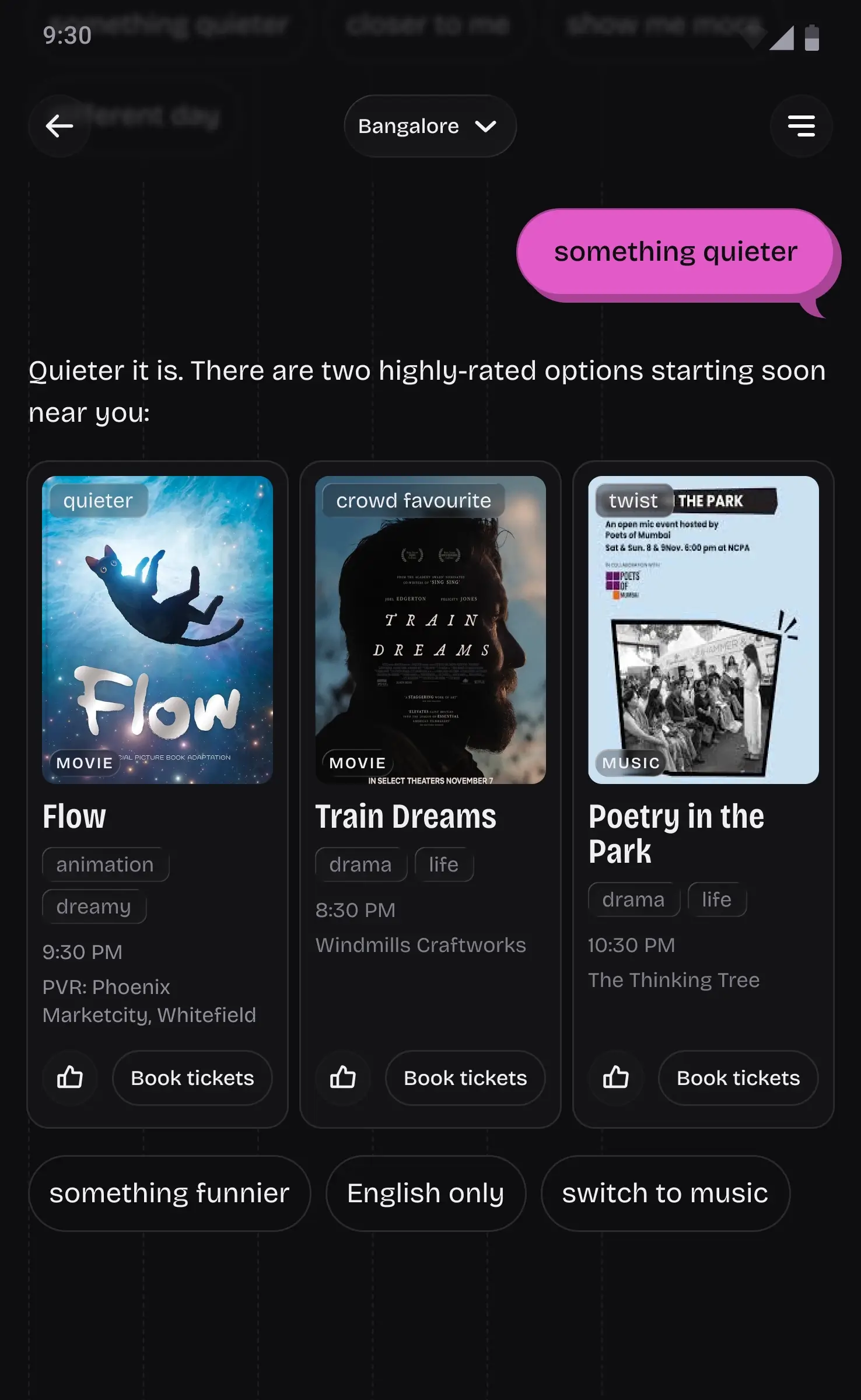Viewport: 861px width, 1400px height.
Task: Tap the "switch to music" chip
Action: [665, 1193]
